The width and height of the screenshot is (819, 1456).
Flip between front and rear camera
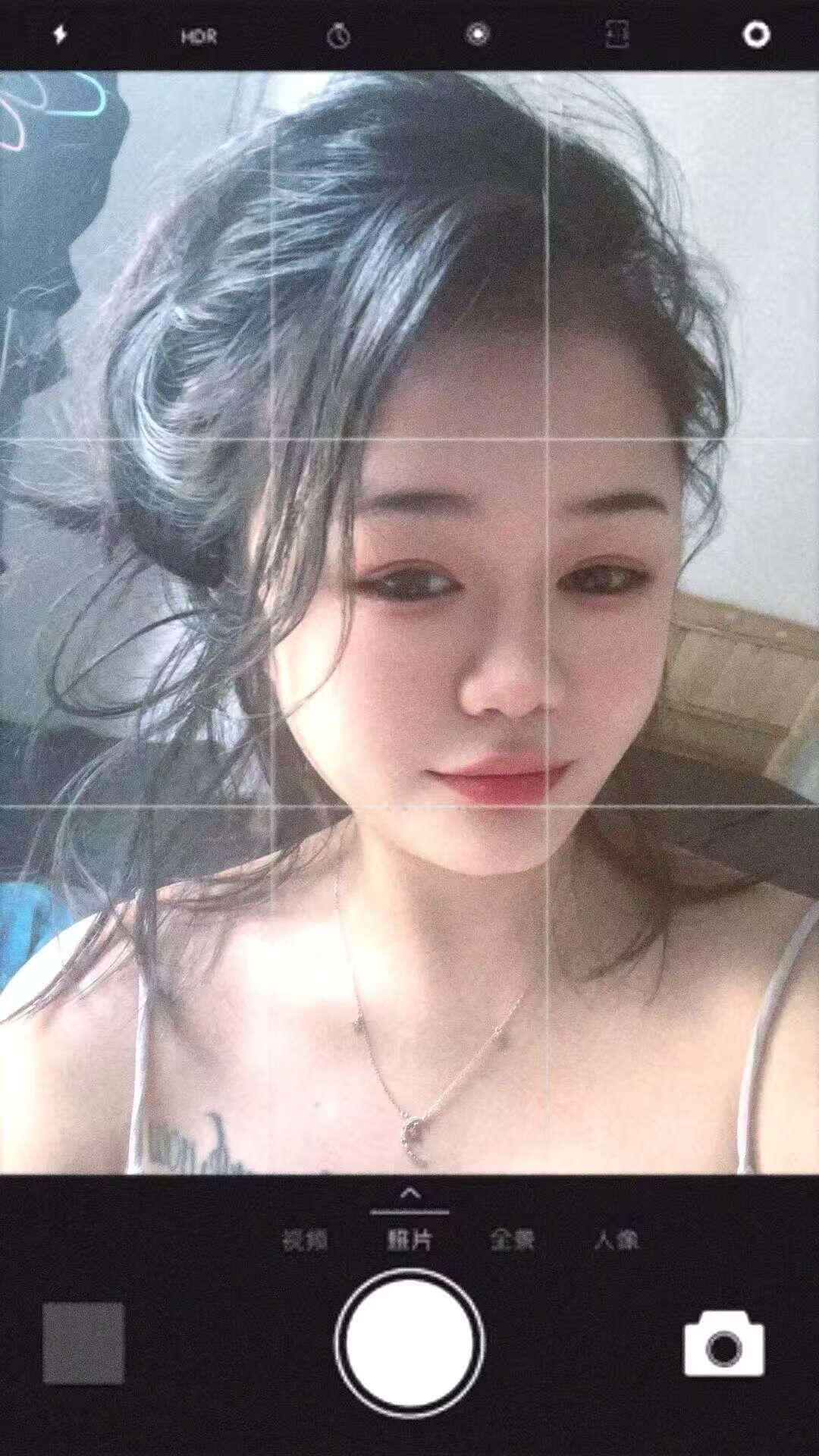pyautogui.click(x=724, y=1343)
